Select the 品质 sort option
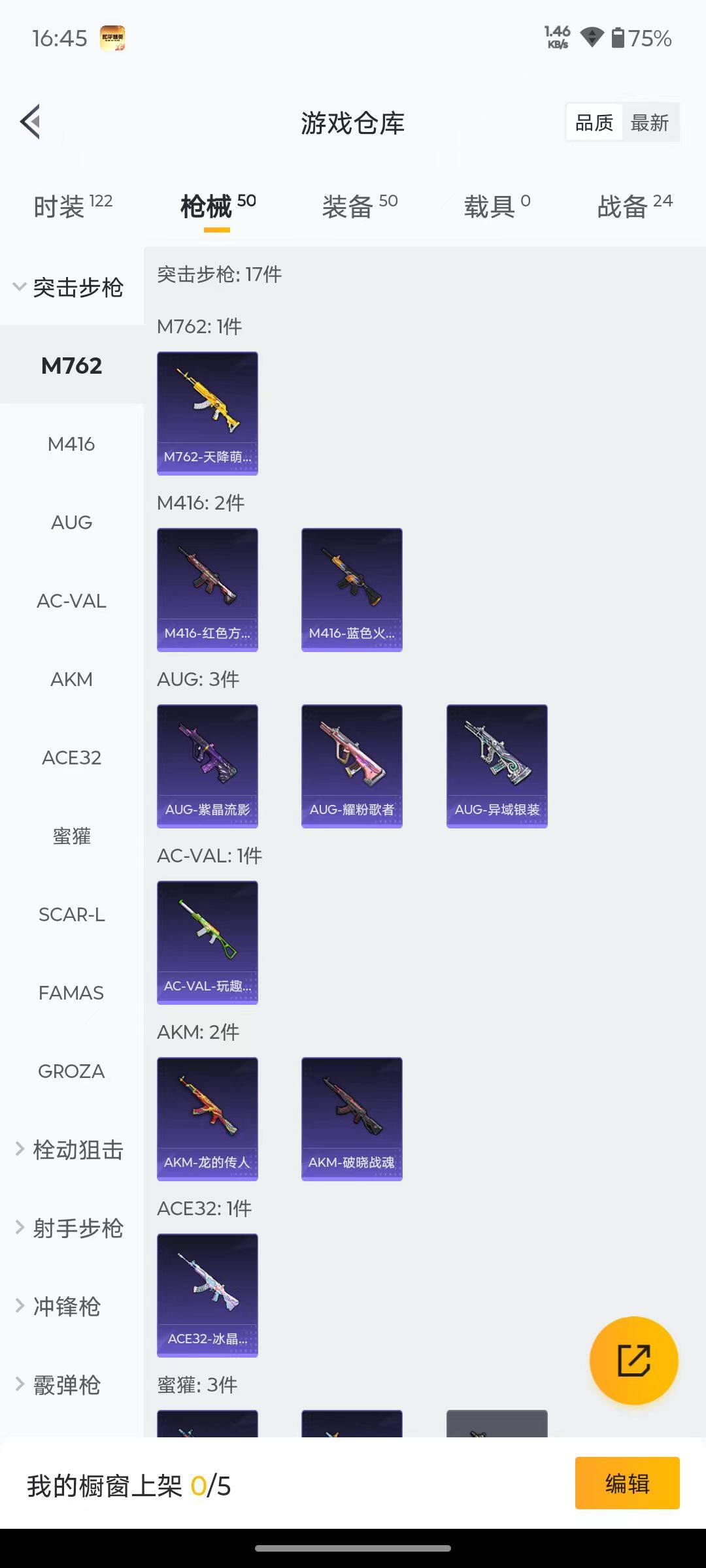 (594, 123)
